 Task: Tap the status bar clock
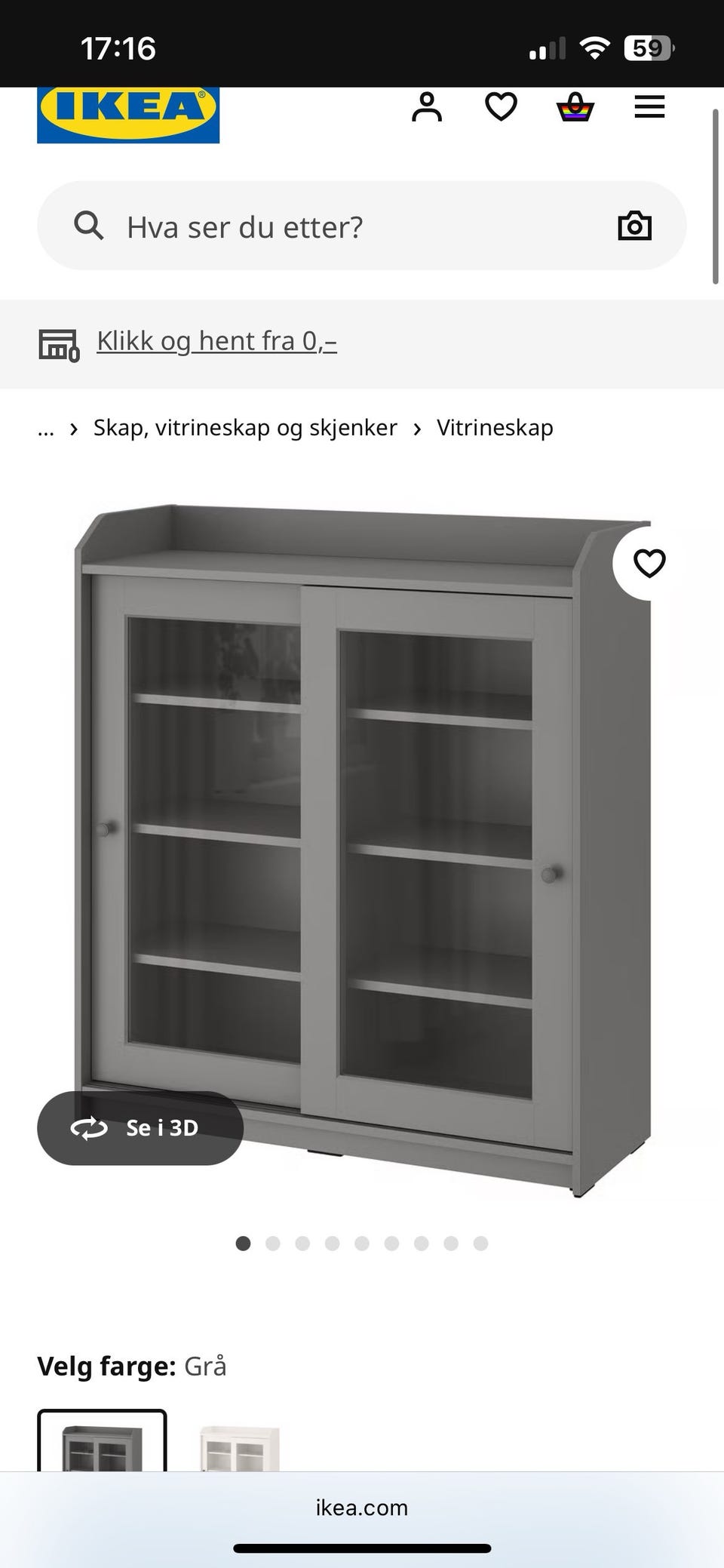[118, 48]
